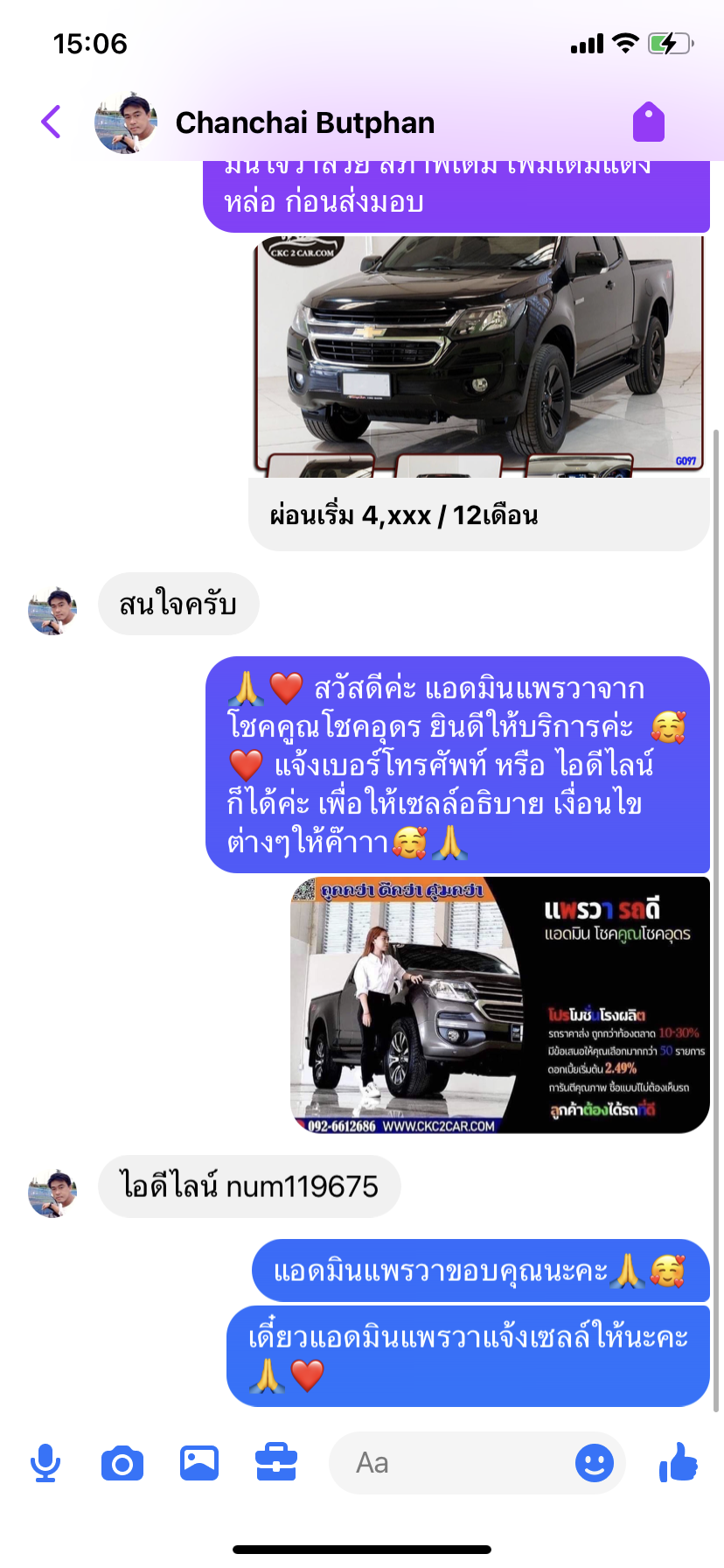Viewport: 724px width, 1568px height.
Task: Open the business tools briefcase icon
Action: point(276,1463)
